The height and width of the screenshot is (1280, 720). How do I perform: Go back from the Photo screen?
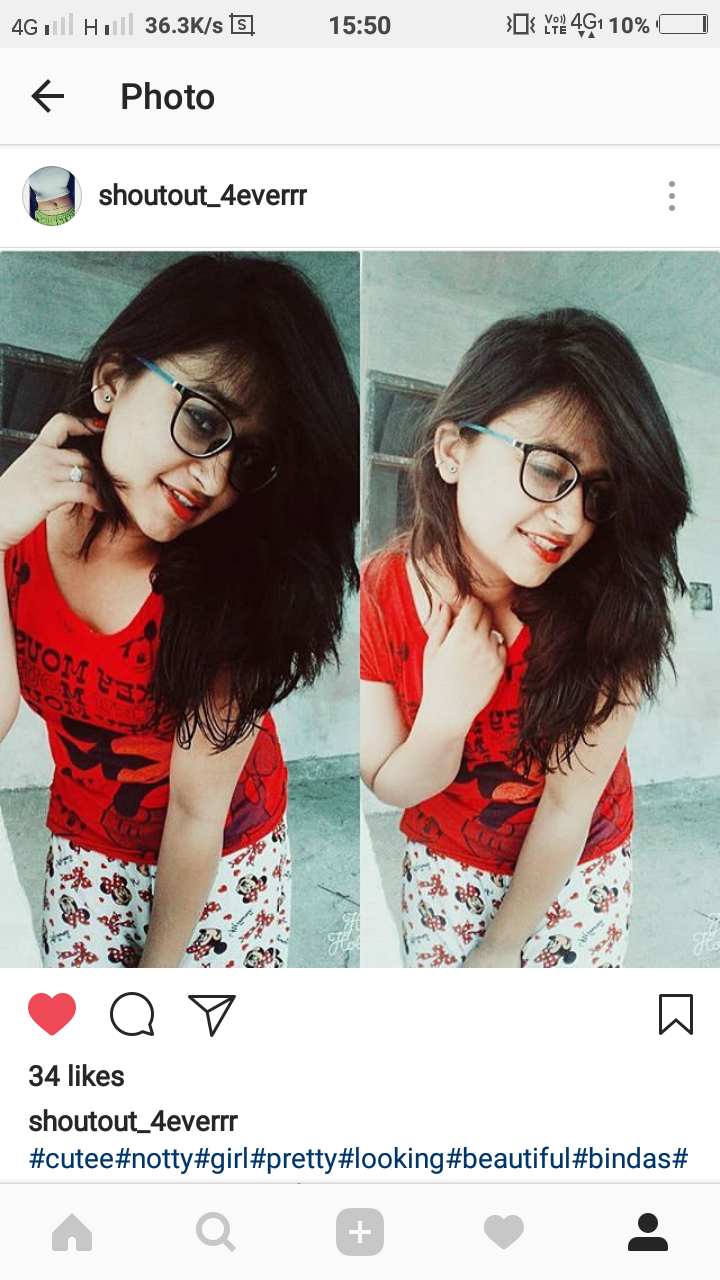[x=47, y=97]
